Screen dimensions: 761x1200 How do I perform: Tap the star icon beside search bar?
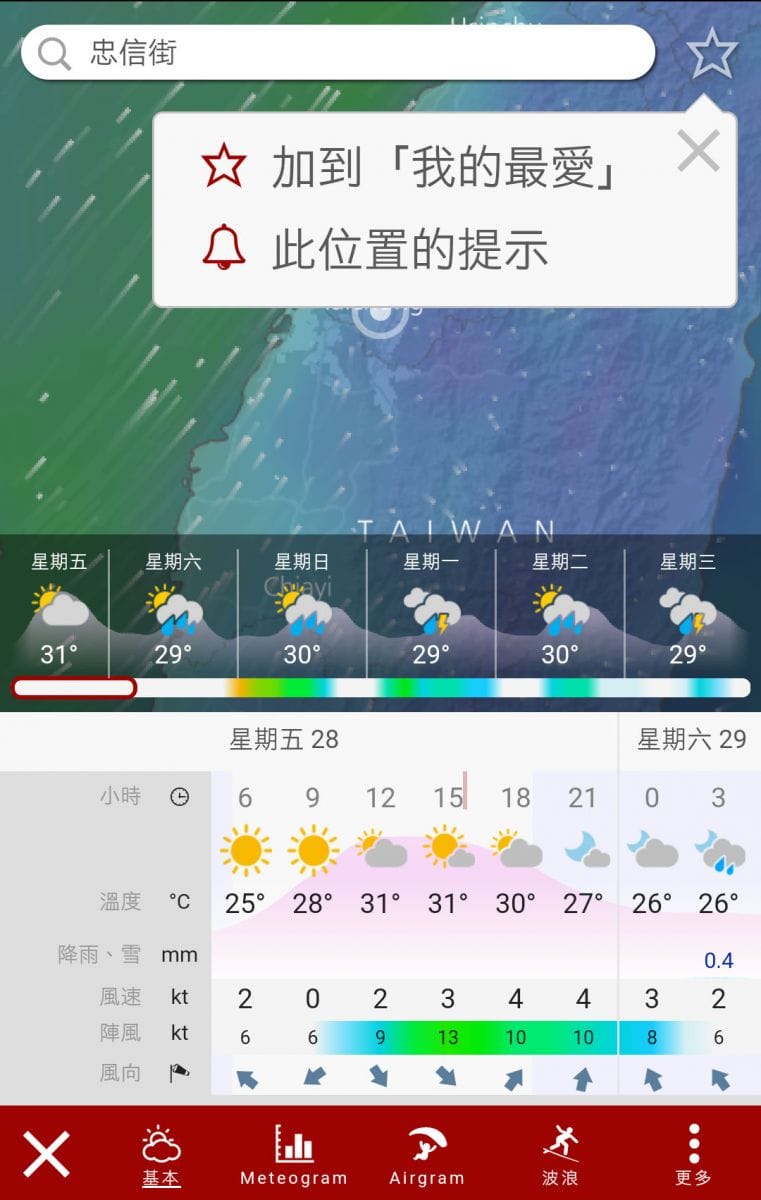(x=712, y=53)
